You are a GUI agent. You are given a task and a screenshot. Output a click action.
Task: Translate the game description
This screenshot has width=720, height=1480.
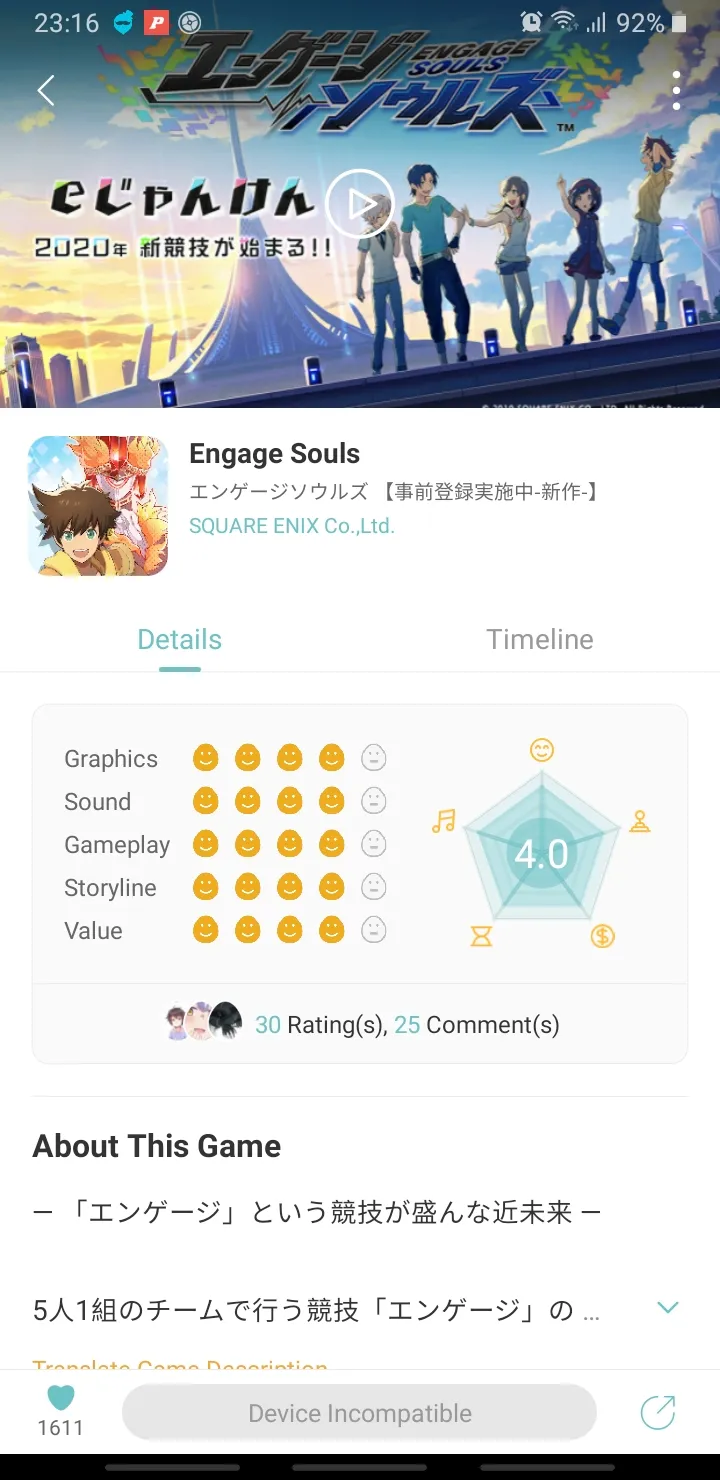pos(180,1364)
